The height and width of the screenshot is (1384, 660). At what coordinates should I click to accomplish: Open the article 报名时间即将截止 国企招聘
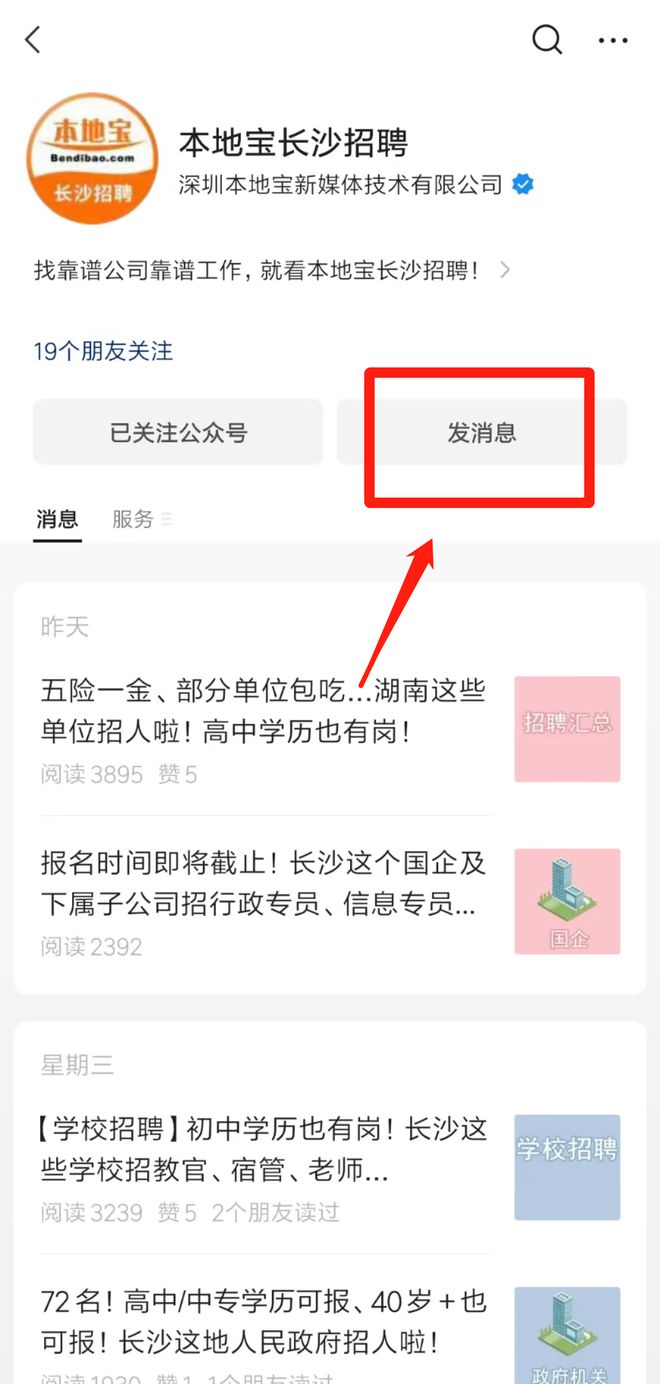(329, 902)
